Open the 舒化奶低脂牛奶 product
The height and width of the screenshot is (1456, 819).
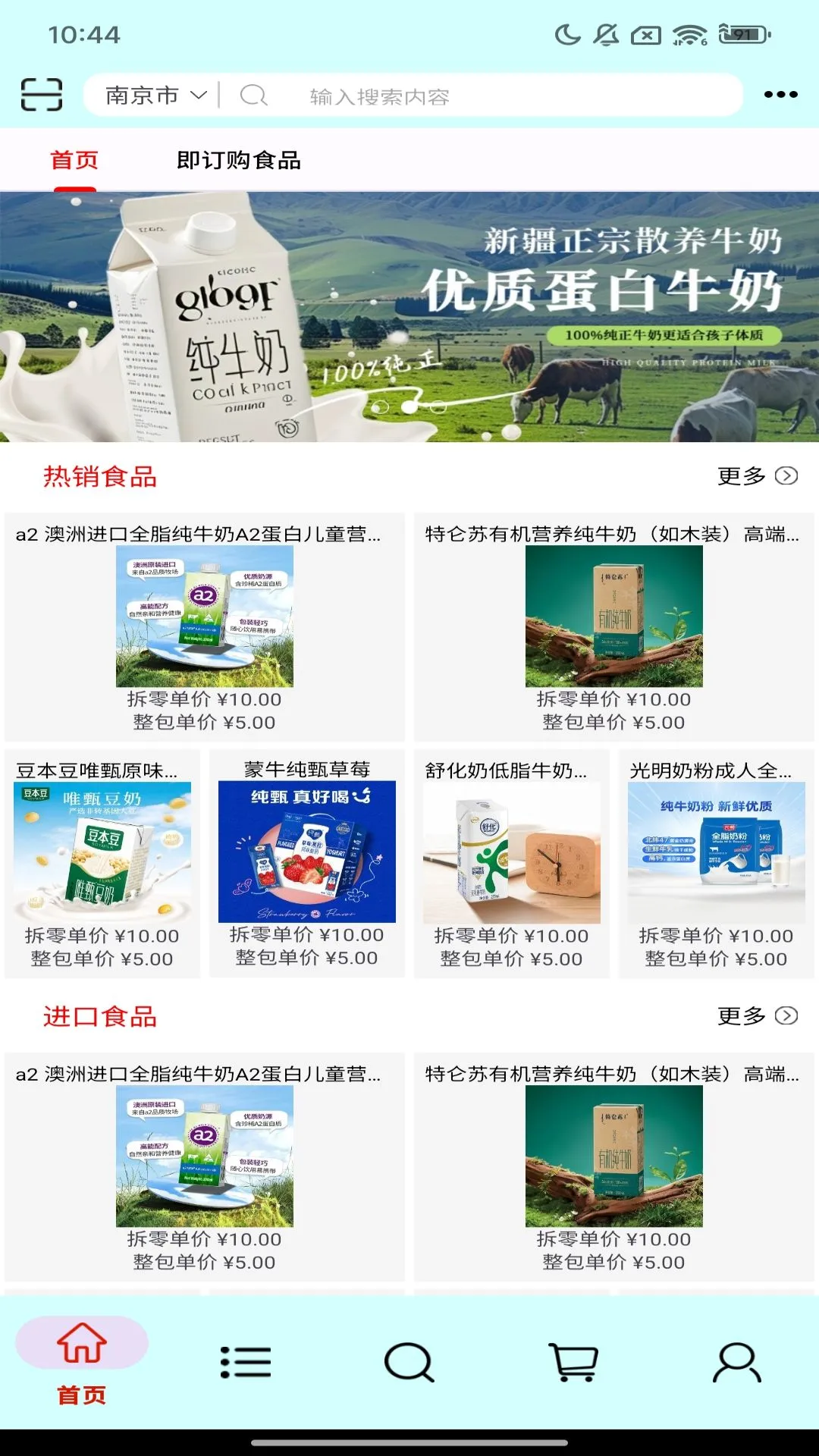(512, 863)
